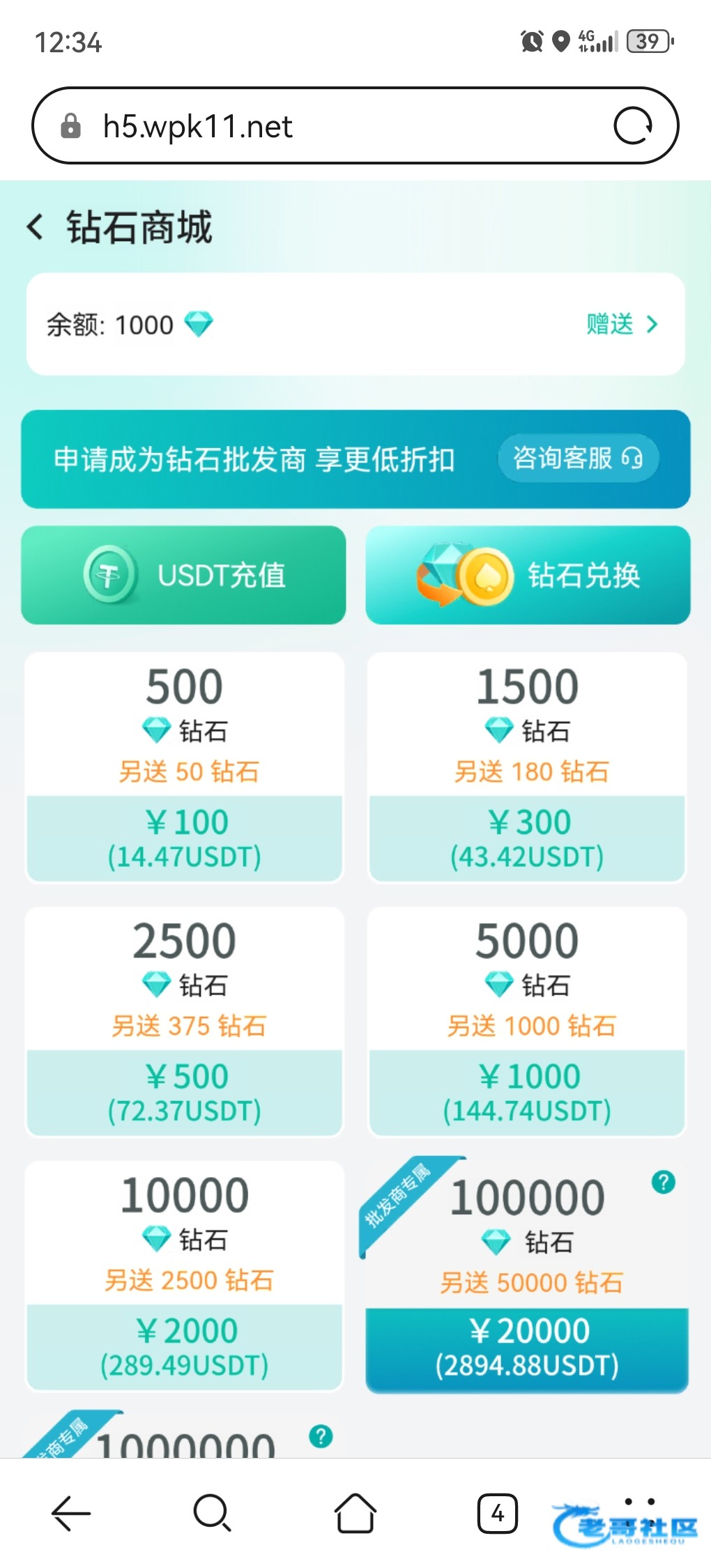This screenshot has height=1568, width=711.
Task: Show help for the 100000 diamonds package
Action: pyautogui.click(x=663, y=1182)
